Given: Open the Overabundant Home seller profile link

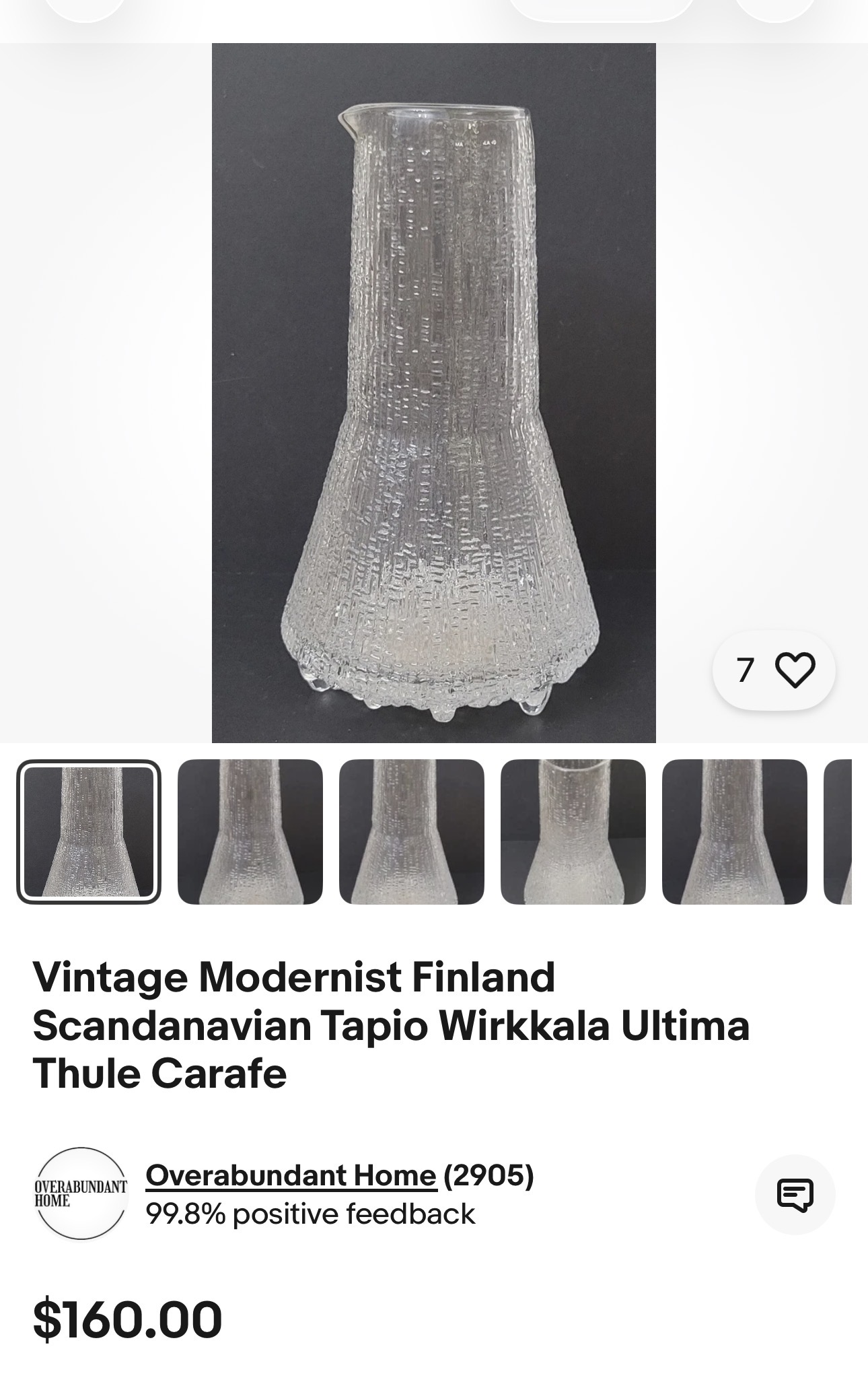Looking at the screenshot, I should 291,1176.
